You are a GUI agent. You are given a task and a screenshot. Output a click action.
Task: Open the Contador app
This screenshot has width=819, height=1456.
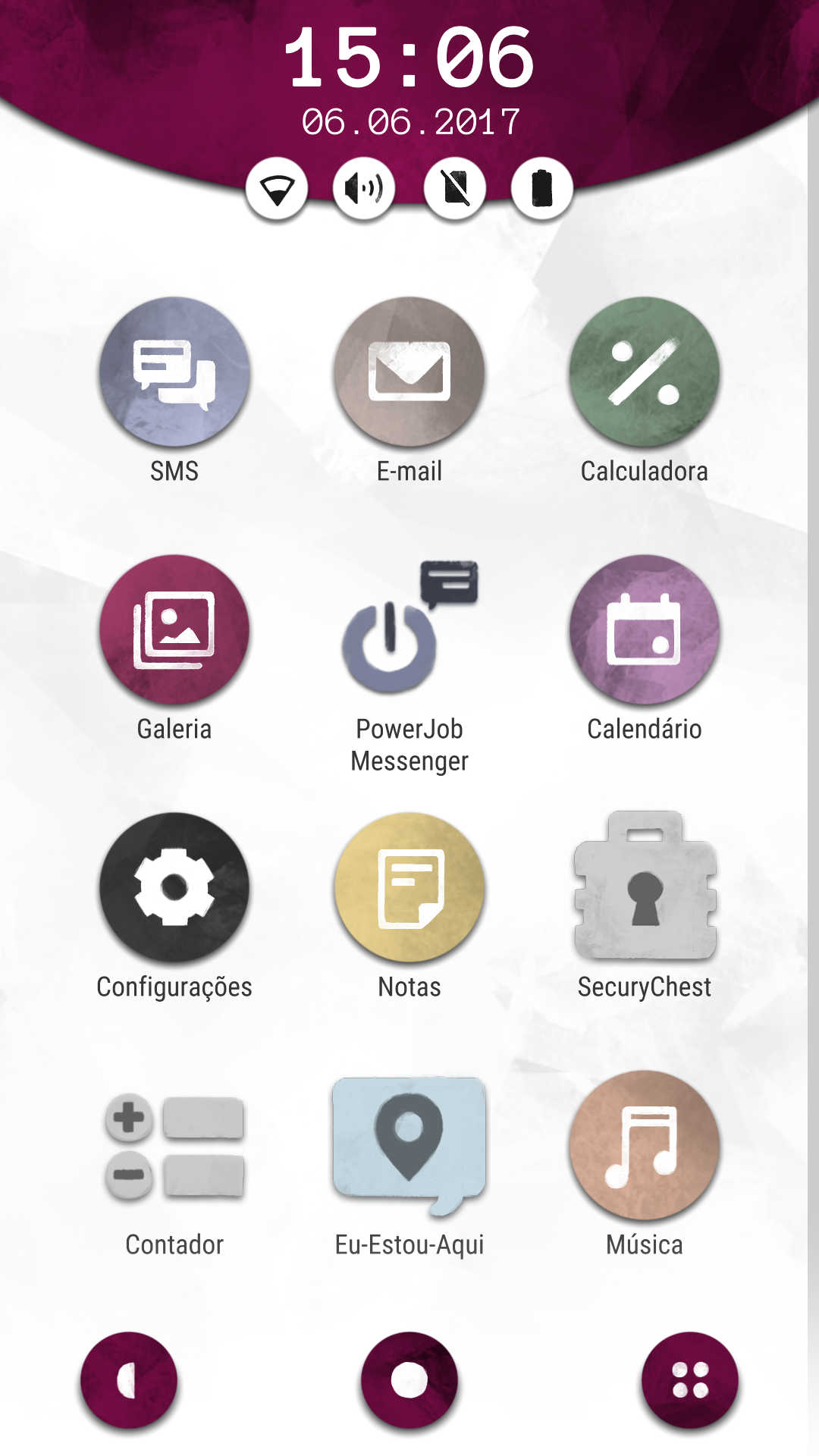point(174,1147)
